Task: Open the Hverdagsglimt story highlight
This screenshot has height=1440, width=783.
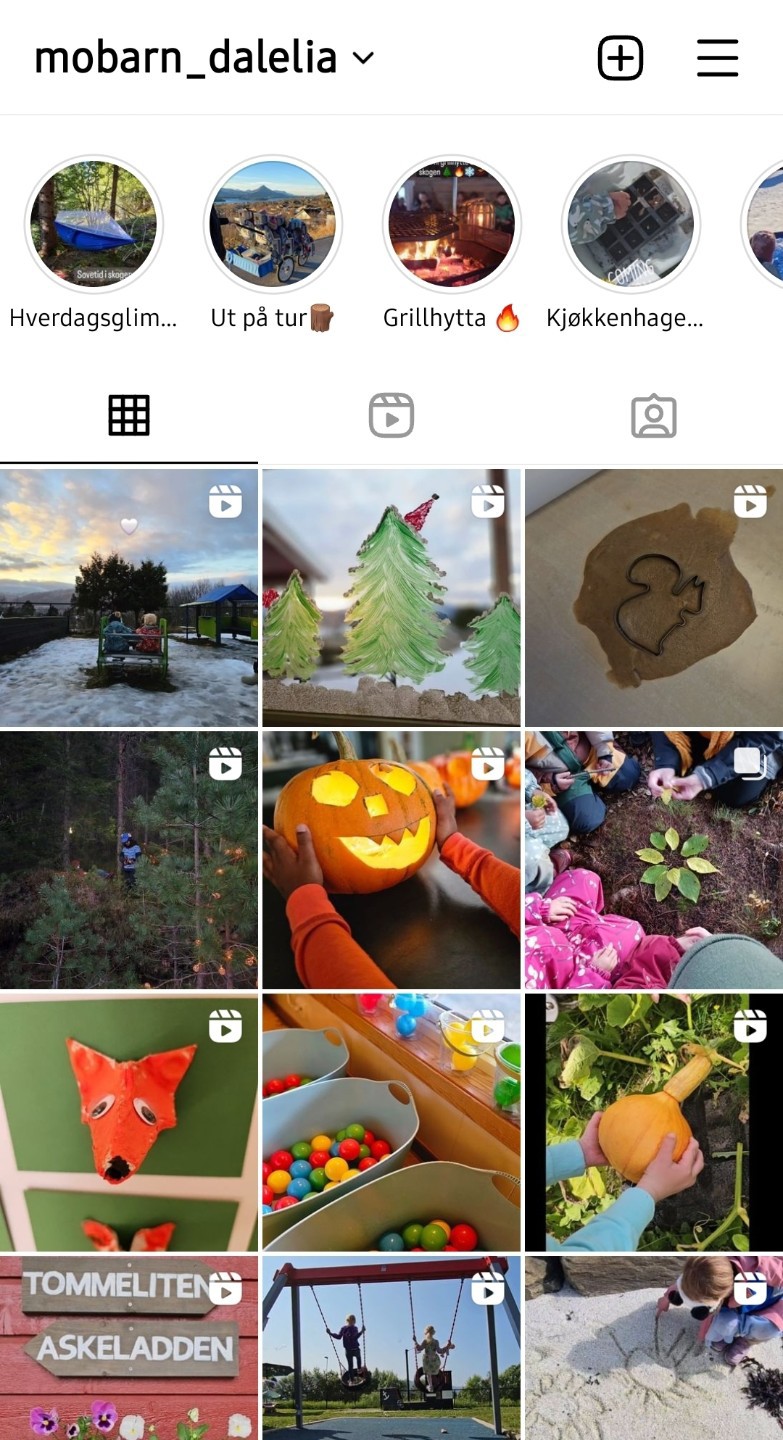Action: pos(94,224)
